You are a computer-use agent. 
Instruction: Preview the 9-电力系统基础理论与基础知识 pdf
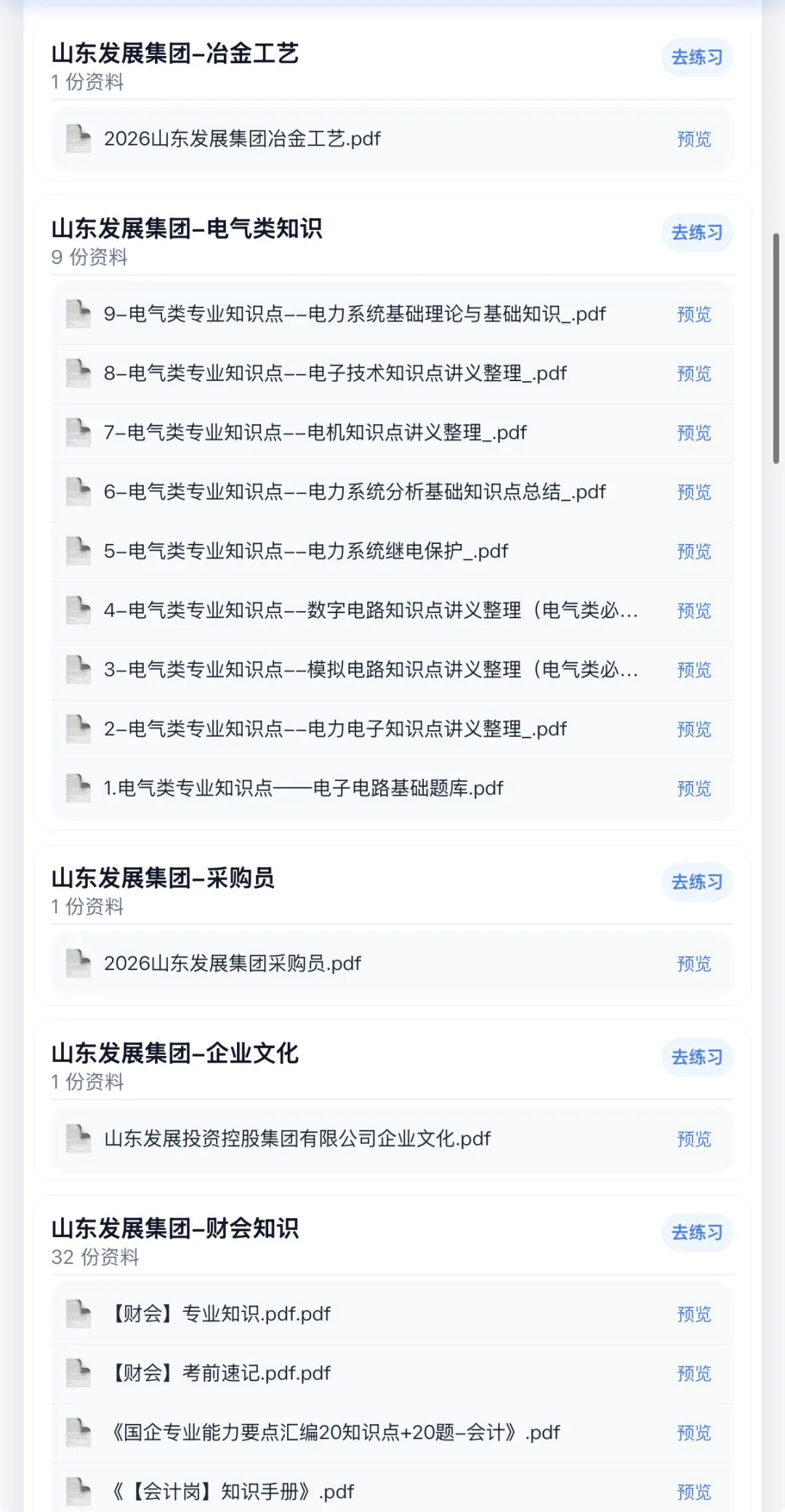(694, 314)
